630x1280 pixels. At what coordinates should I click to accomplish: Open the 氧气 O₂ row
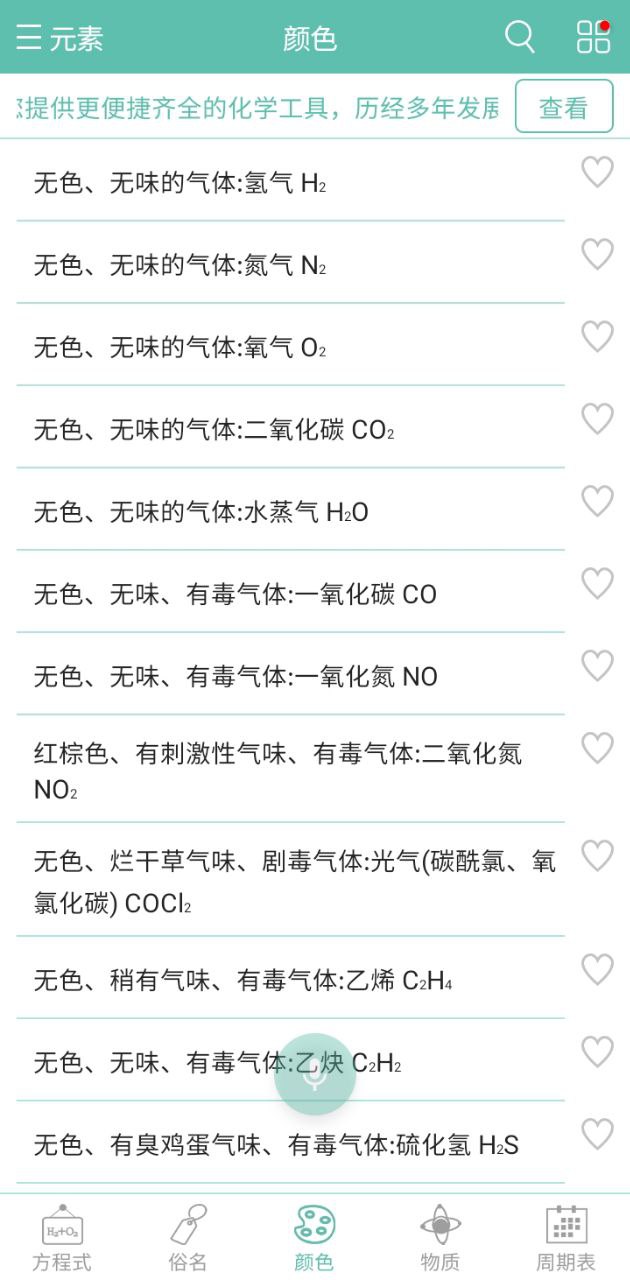click(291, 347)
